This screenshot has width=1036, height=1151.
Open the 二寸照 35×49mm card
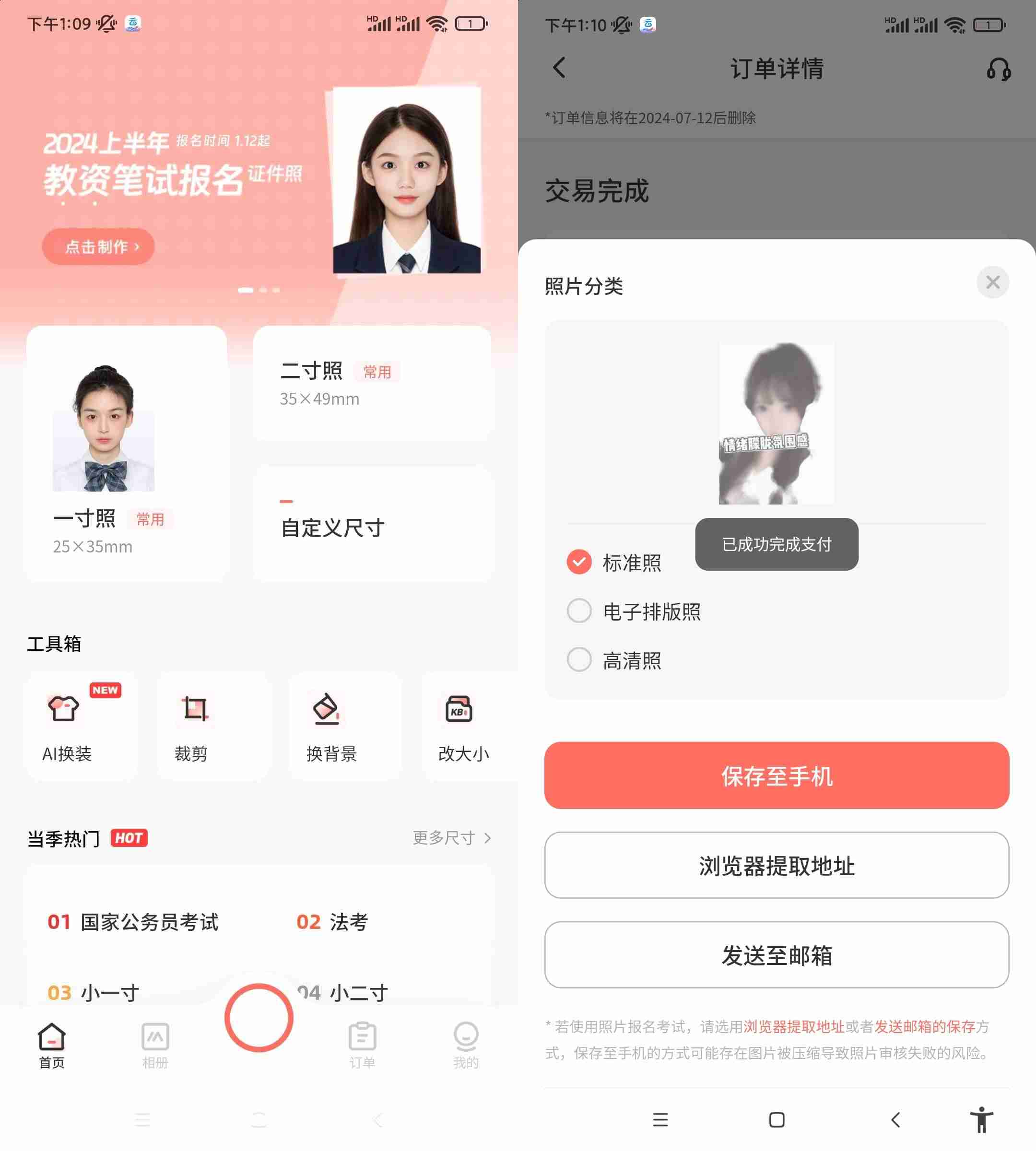coord(372,384)
